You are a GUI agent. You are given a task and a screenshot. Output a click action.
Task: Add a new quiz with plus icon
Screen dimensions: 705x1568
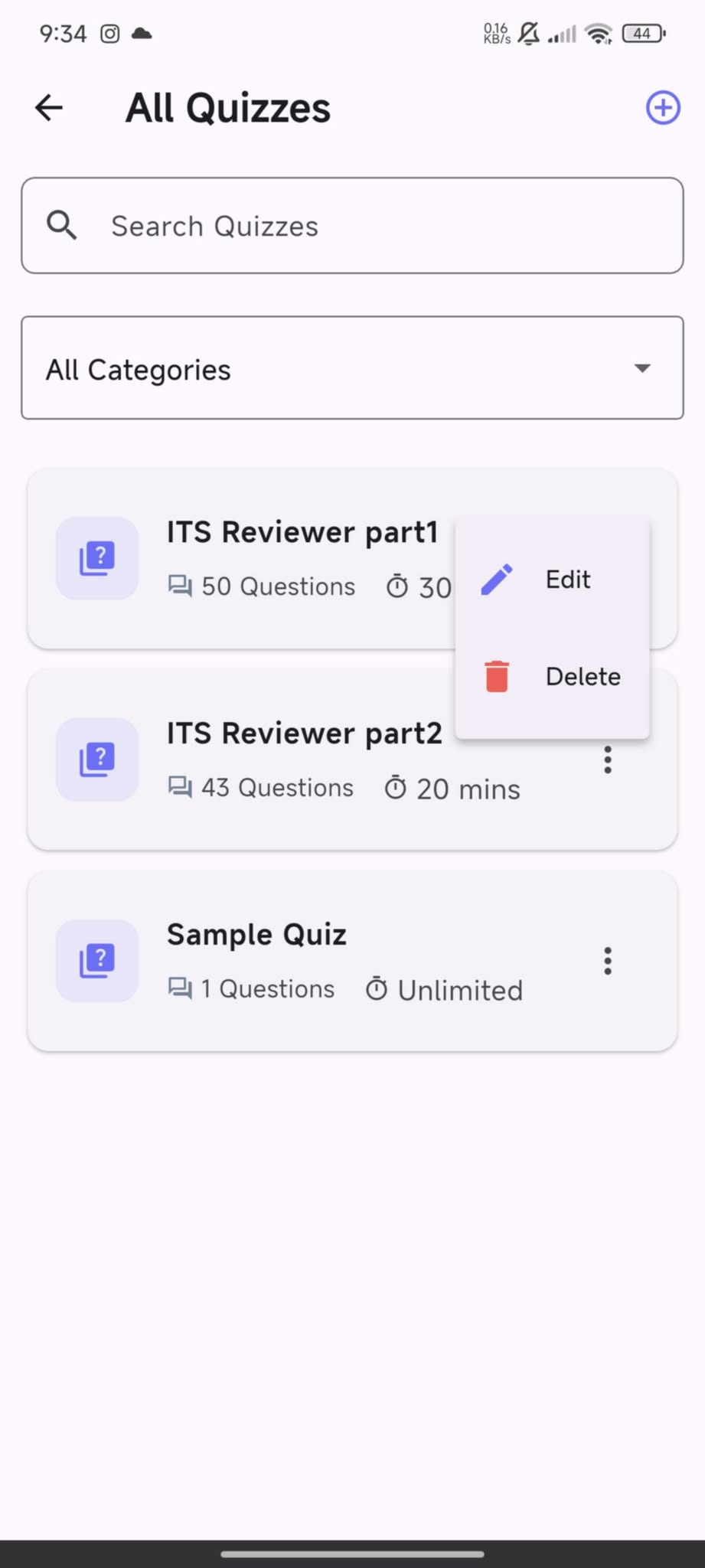(x=662, y=108)
